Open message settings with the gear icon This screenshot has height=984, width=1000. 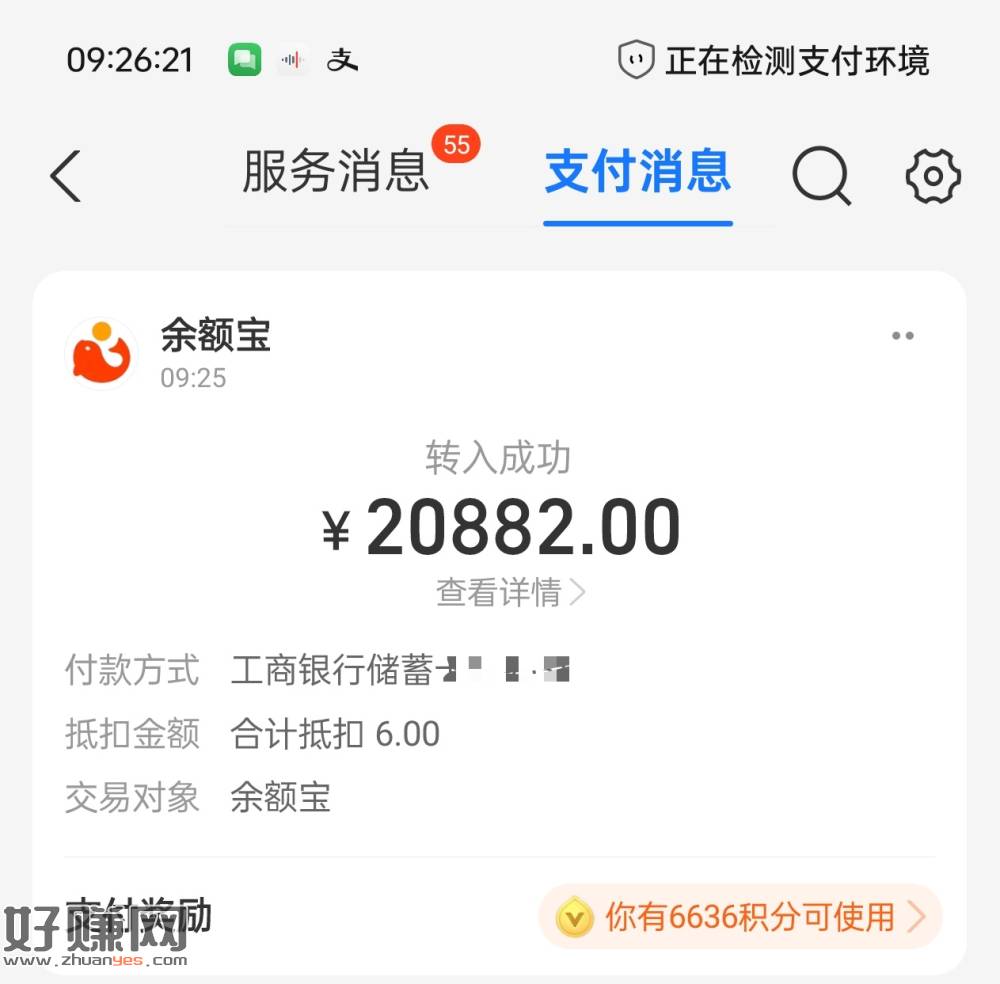[932, 176]
